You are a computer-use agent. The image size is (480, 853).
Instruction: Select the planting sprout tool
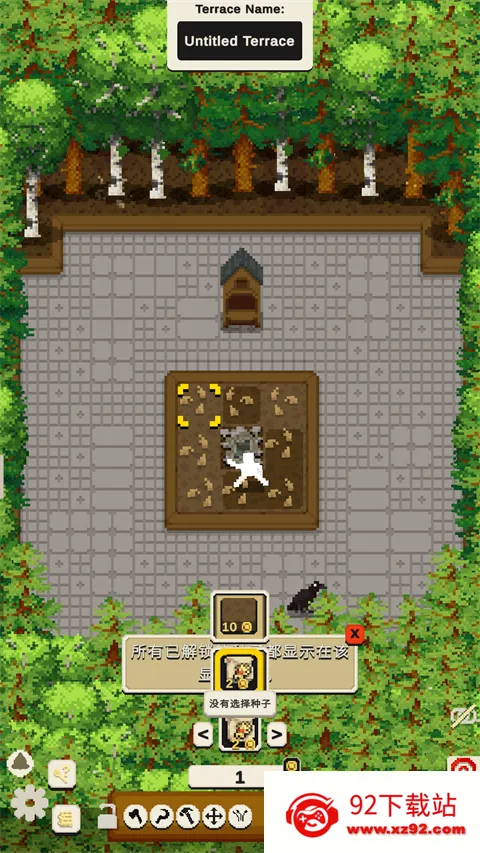[x=239, y=817]
